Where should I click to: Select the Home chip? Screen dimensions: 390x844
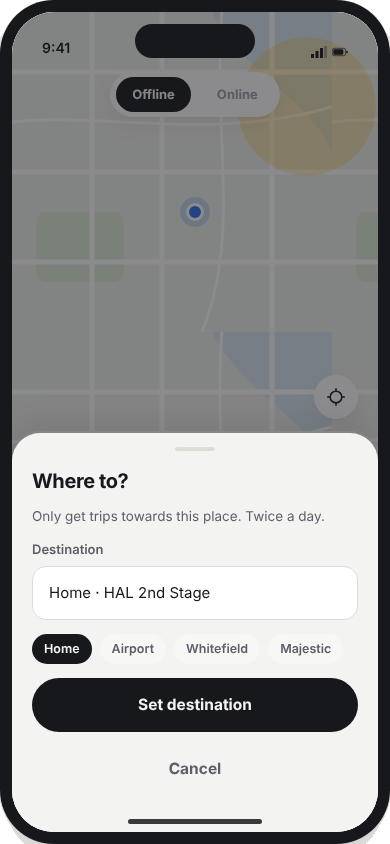62,649
